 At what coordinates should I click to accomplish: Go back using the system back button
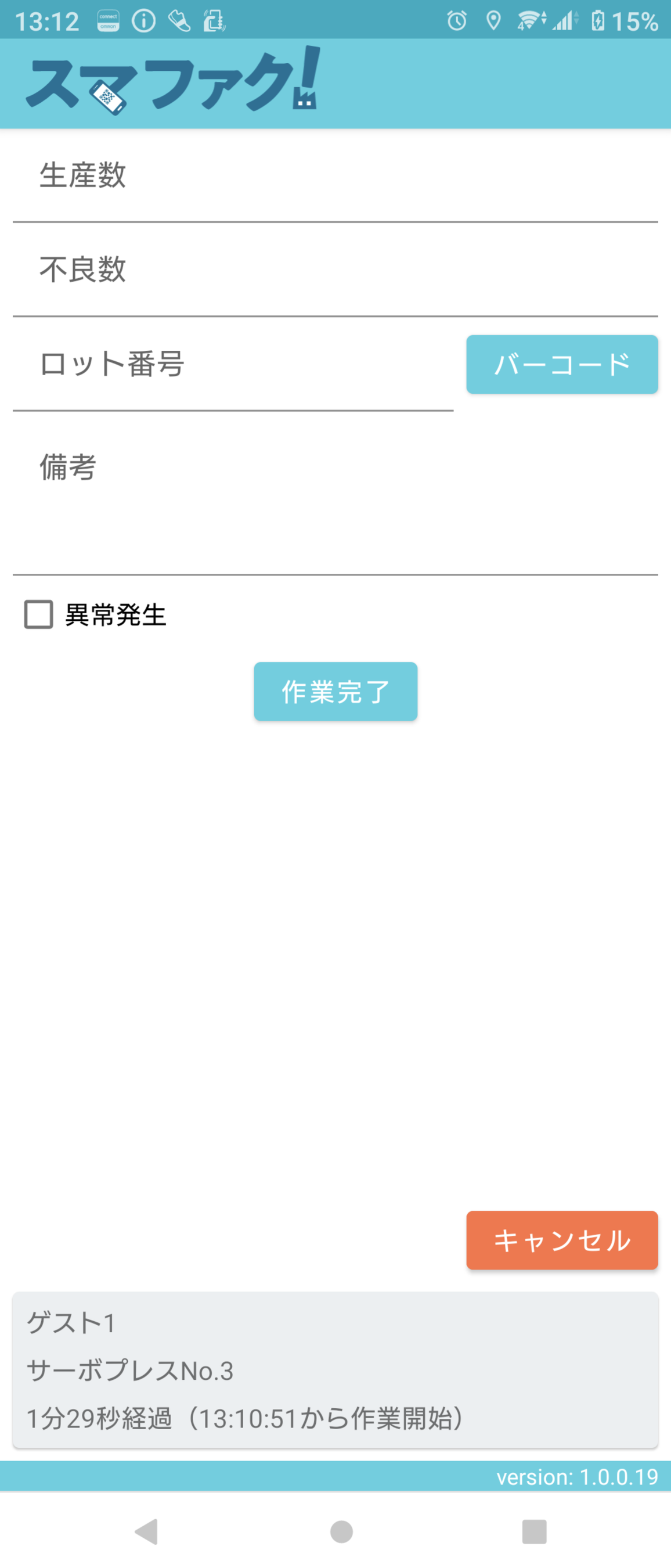(147, 1531)
